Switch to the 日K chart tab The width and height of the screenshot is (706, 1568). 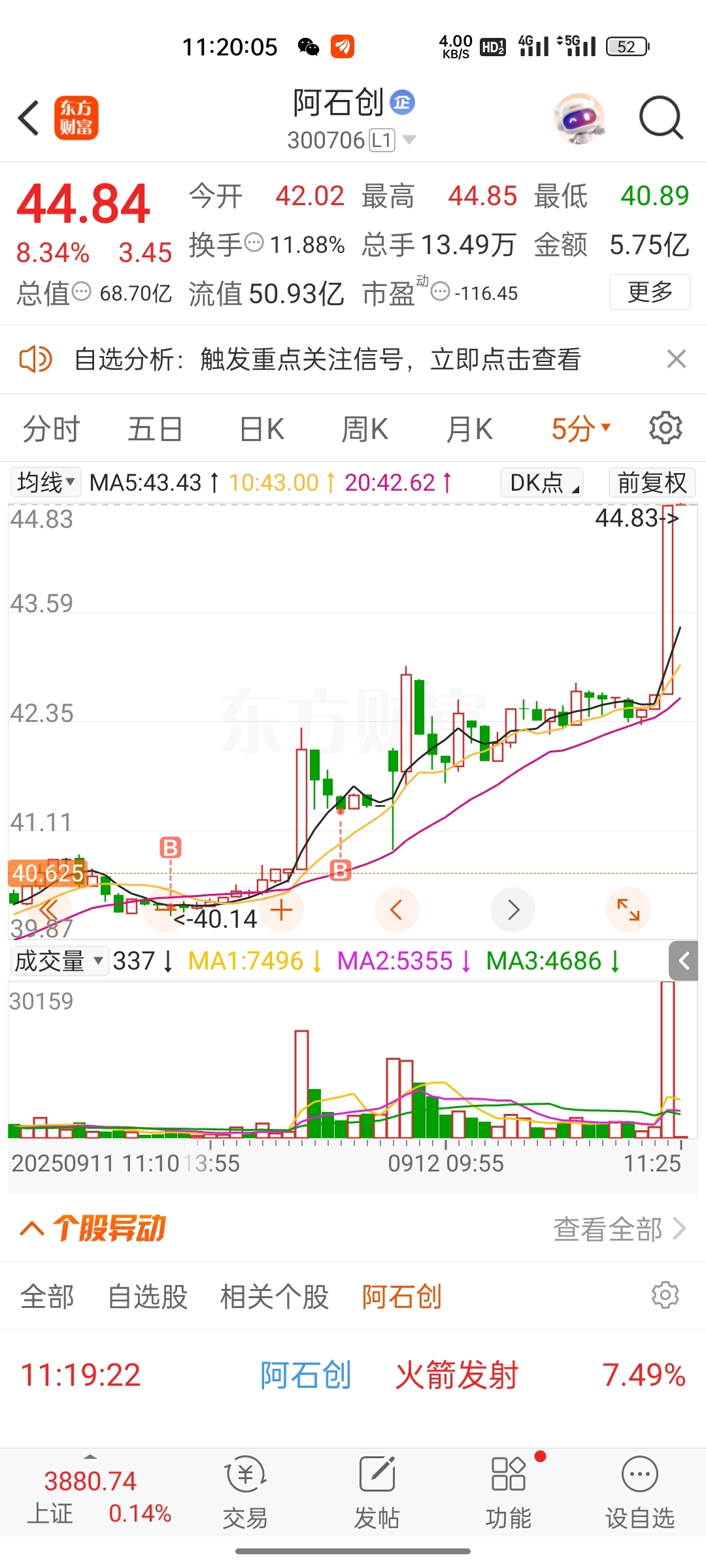pos(261,429)
